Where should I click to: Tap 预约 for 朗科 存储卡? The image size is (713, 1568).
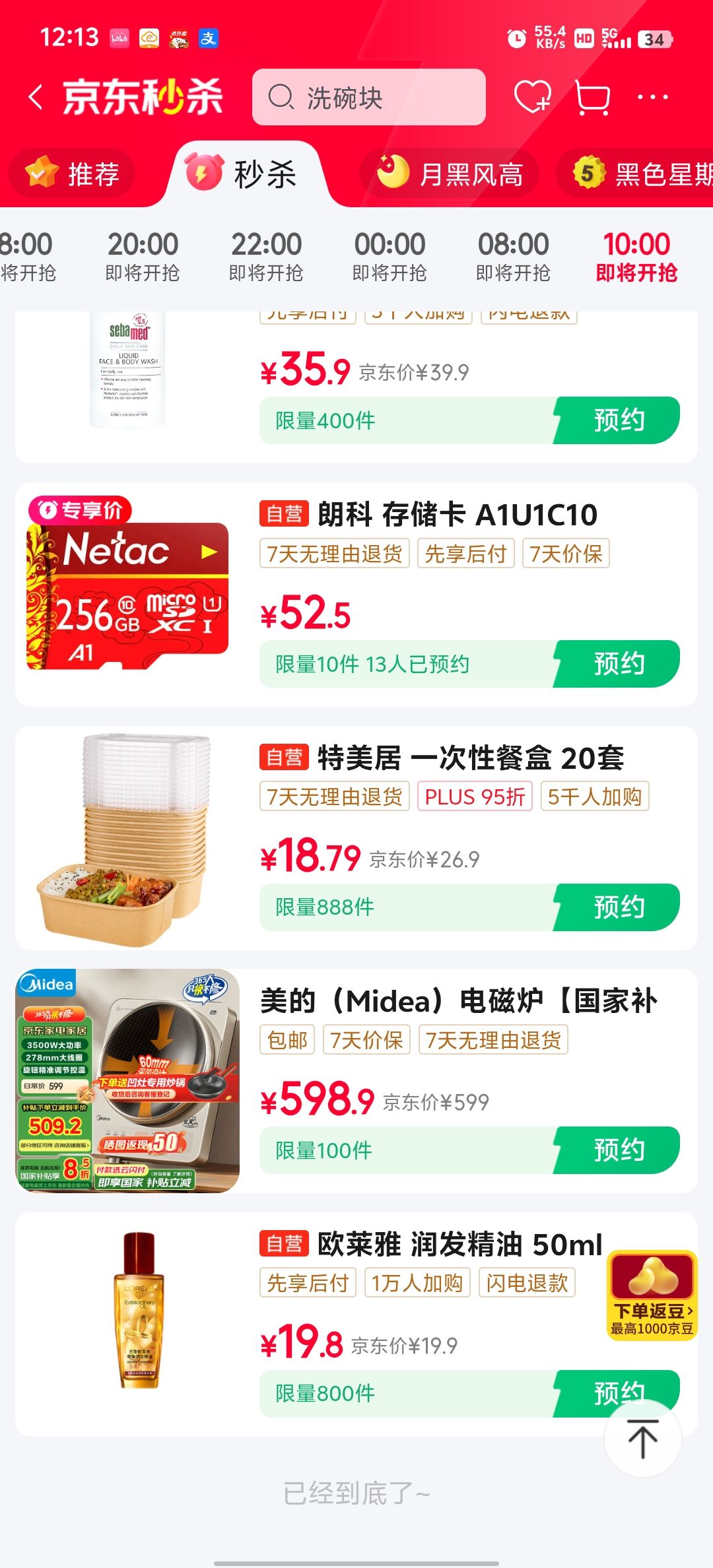point(618,664)
